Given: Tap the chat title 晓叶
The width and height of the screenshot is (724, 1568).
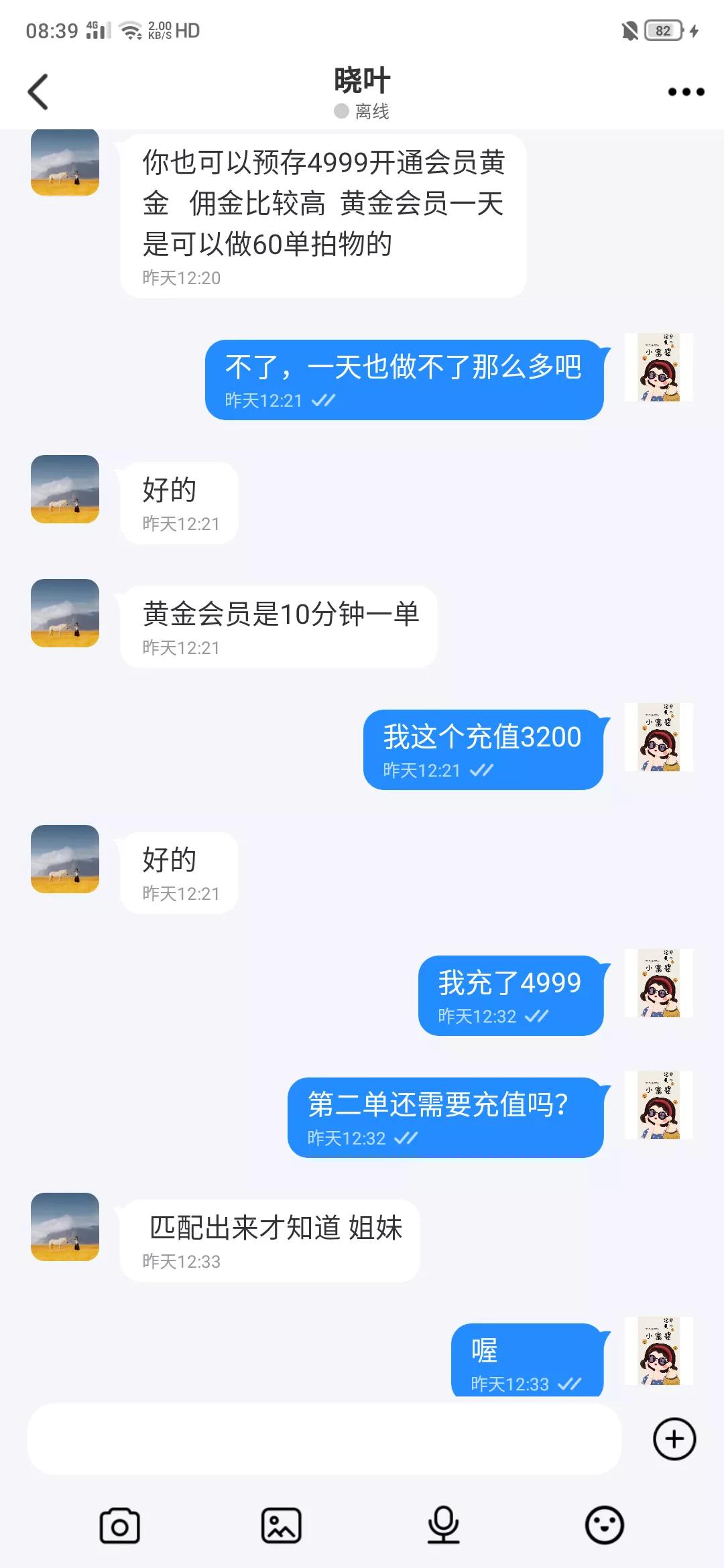Looking at the screenshot, I should pos(361,79).
